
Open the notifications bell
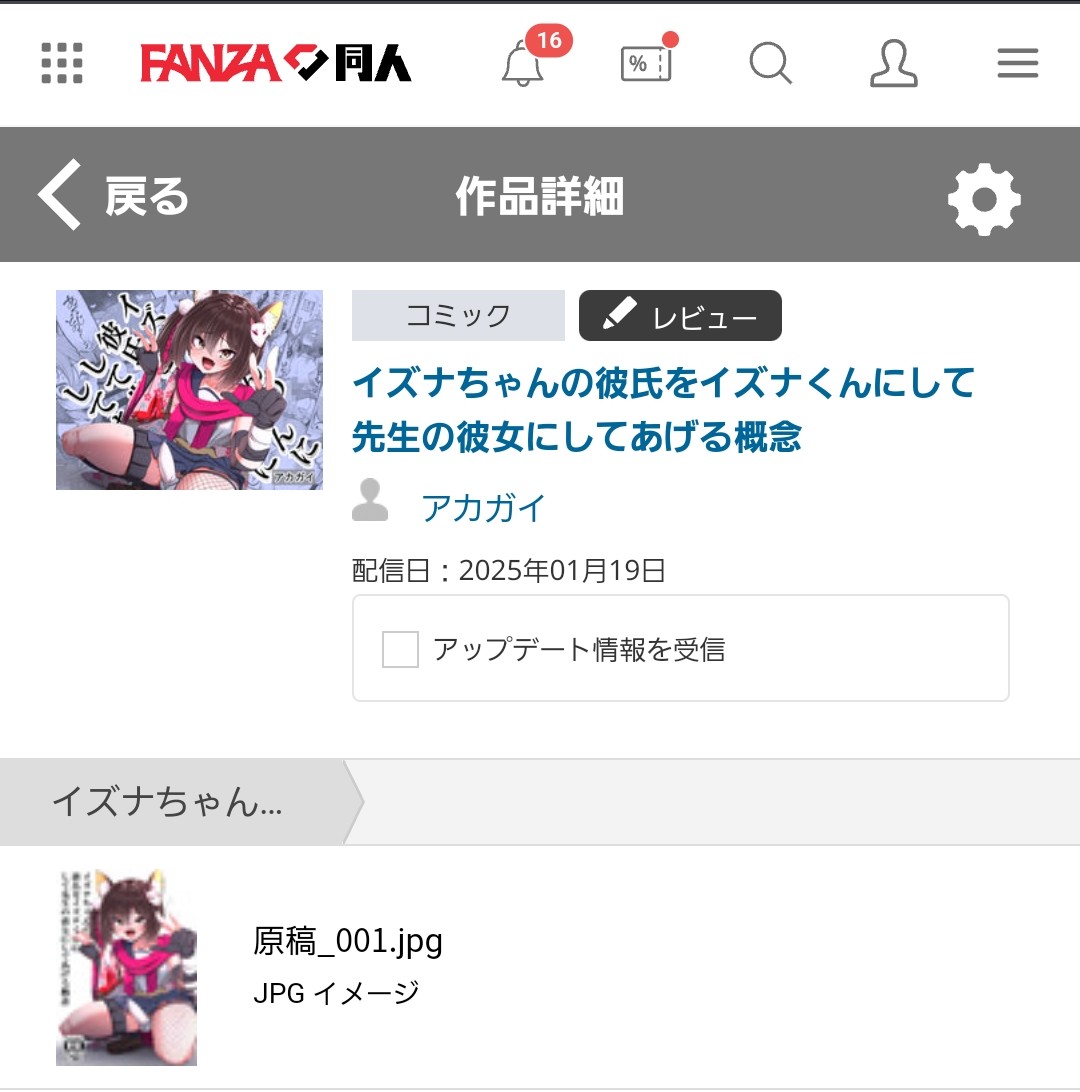point(523,65)
